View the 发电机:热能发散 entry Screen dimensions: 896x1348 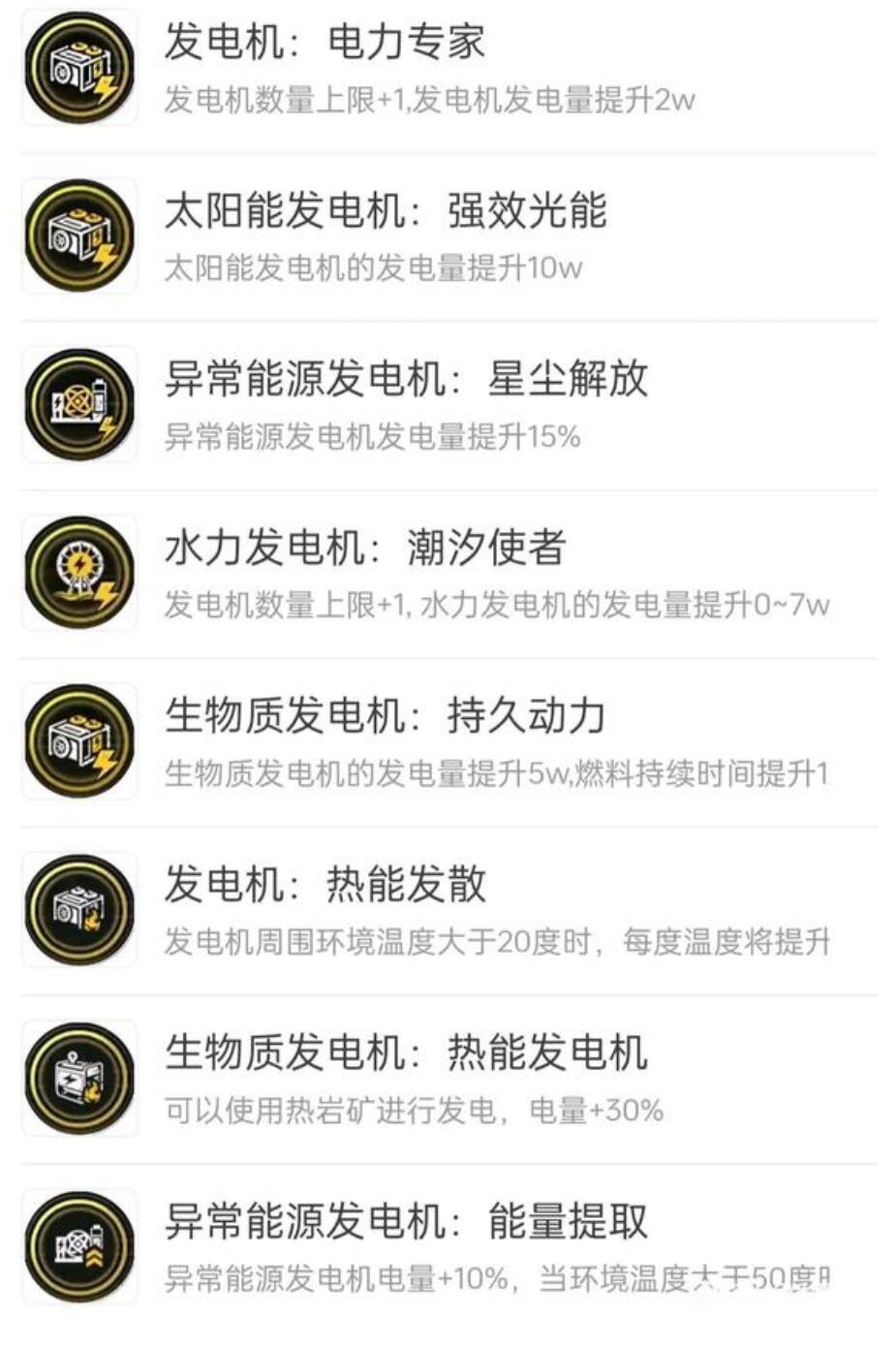pyautogui.click(x=325, y=884)
